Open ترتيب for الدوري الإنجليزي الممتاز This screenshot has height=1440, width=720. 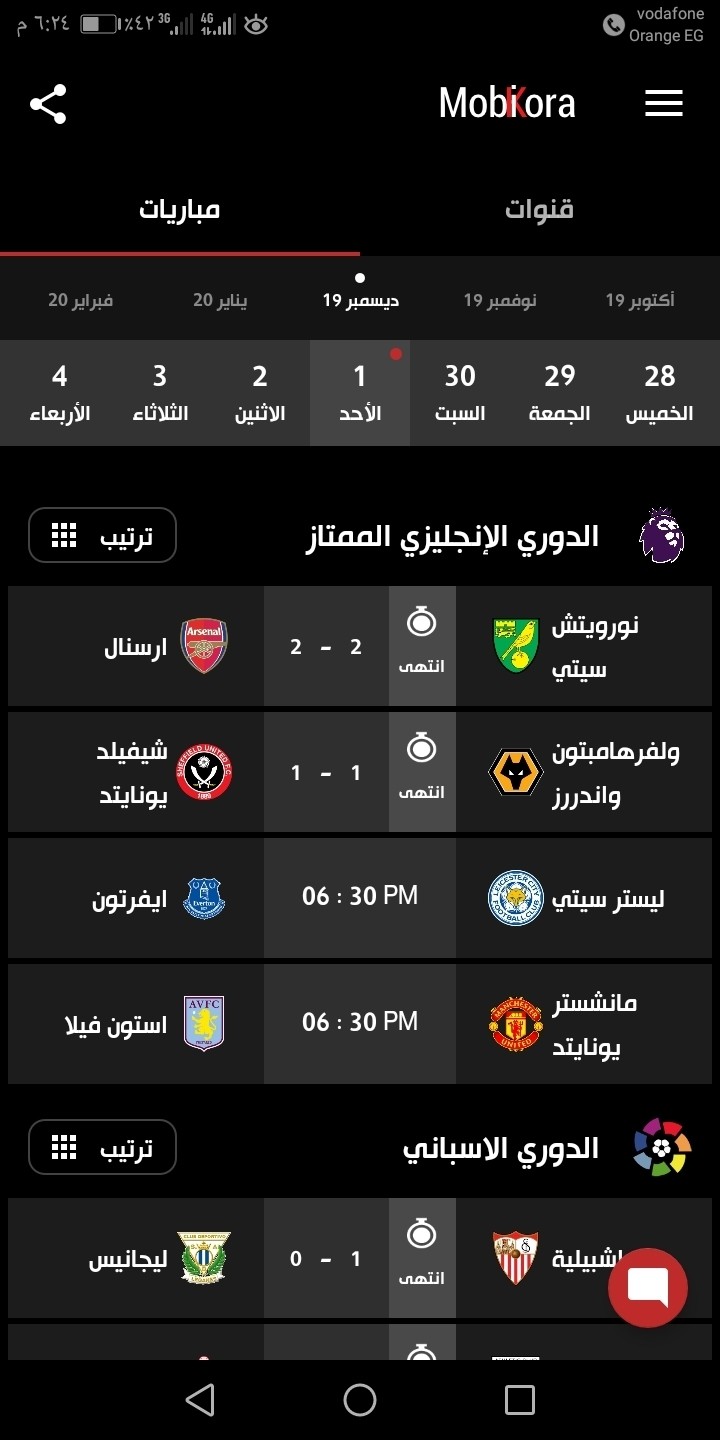(102, 536)
